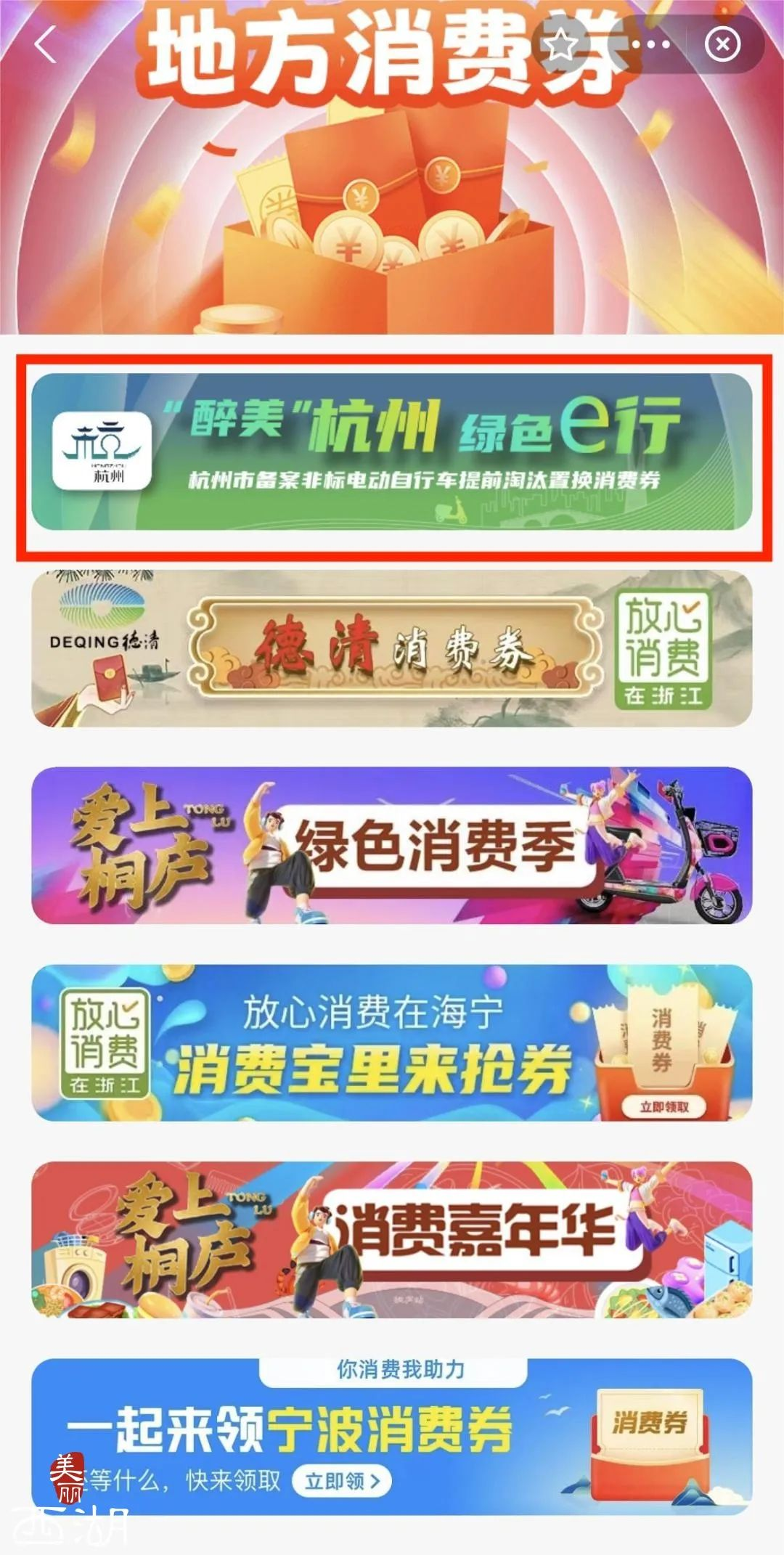
Task: Favorite this mini program with the star
Action: [561, 45]
